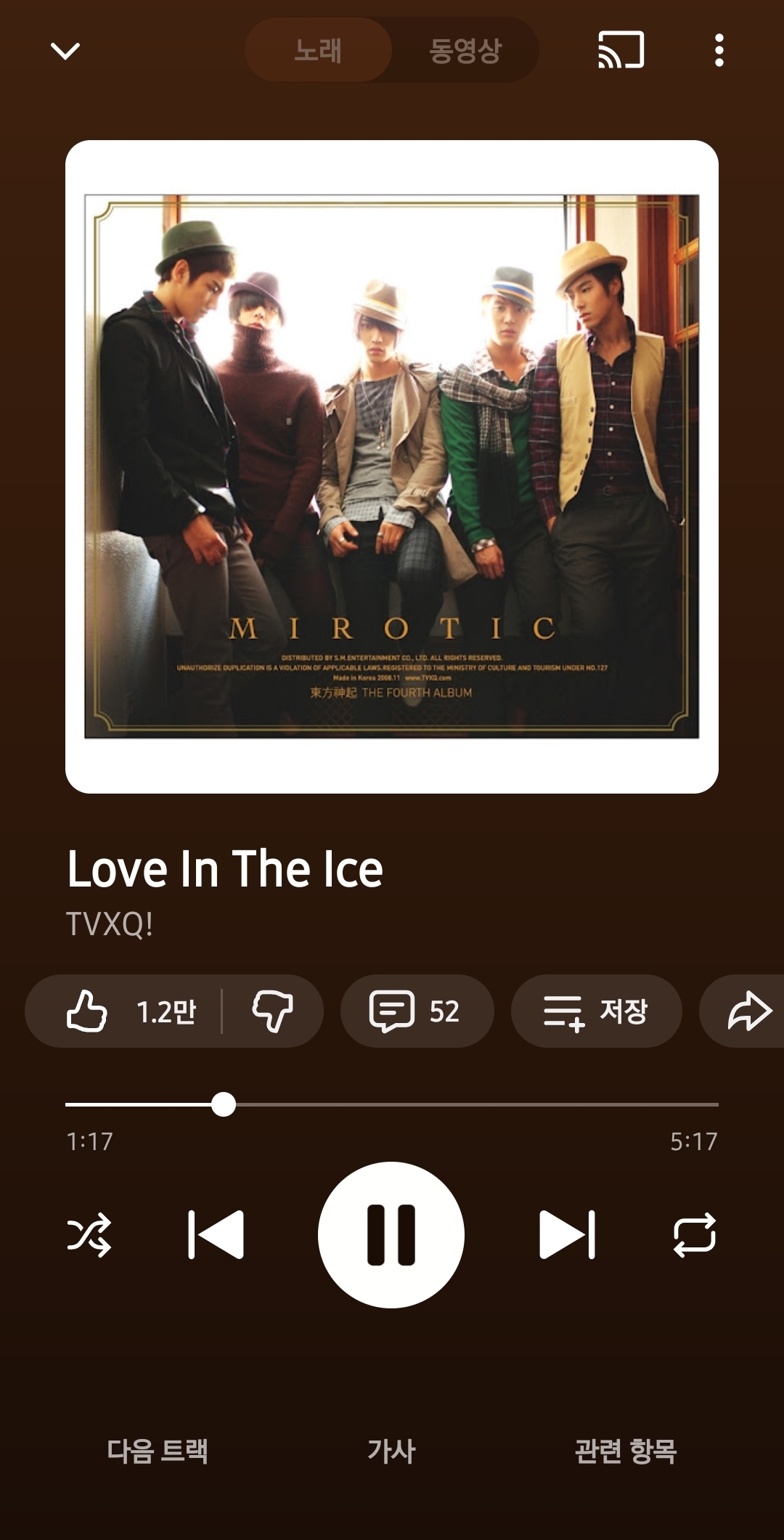Dislike this song with the thumbs down
The image size is (784, 1540).
click(x=273, y=1011)
